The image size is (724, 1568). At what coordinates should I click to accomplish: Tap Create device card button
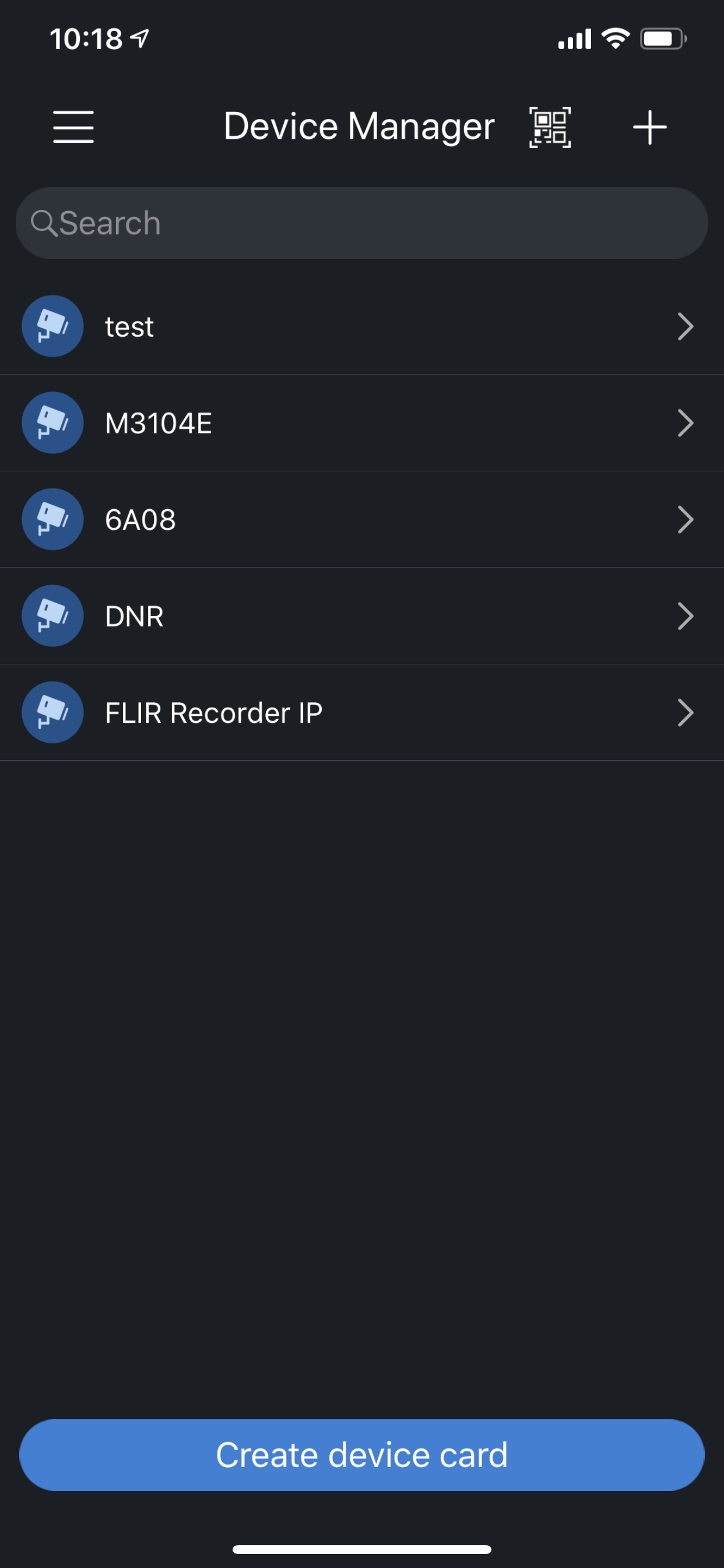[x=361, y=1455]
